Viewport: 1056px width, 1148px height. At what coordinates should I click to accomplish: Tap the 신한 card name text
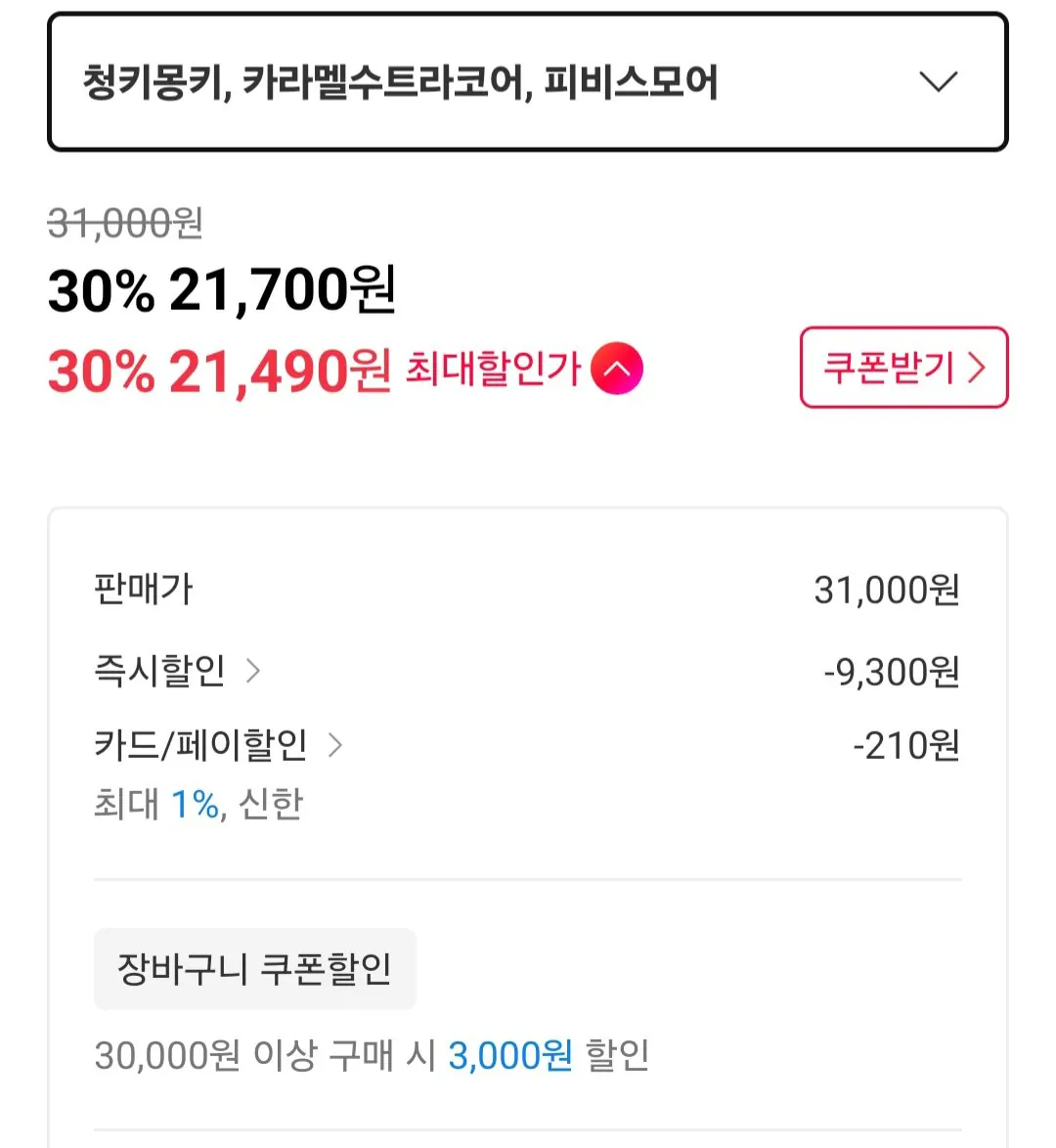tap(274, 802)
